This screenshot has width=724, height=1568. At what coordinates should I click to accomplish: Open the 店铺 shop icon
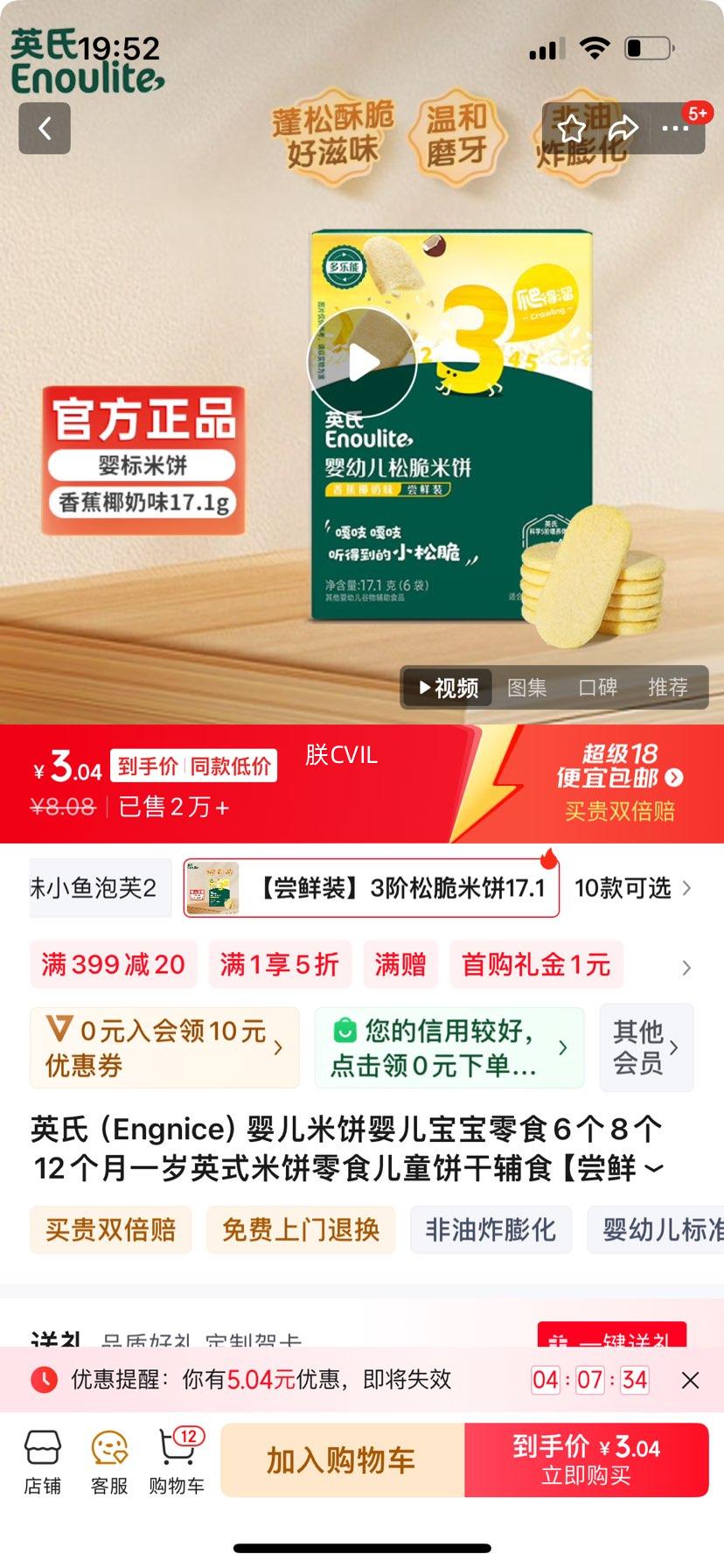pos(43,1459)
